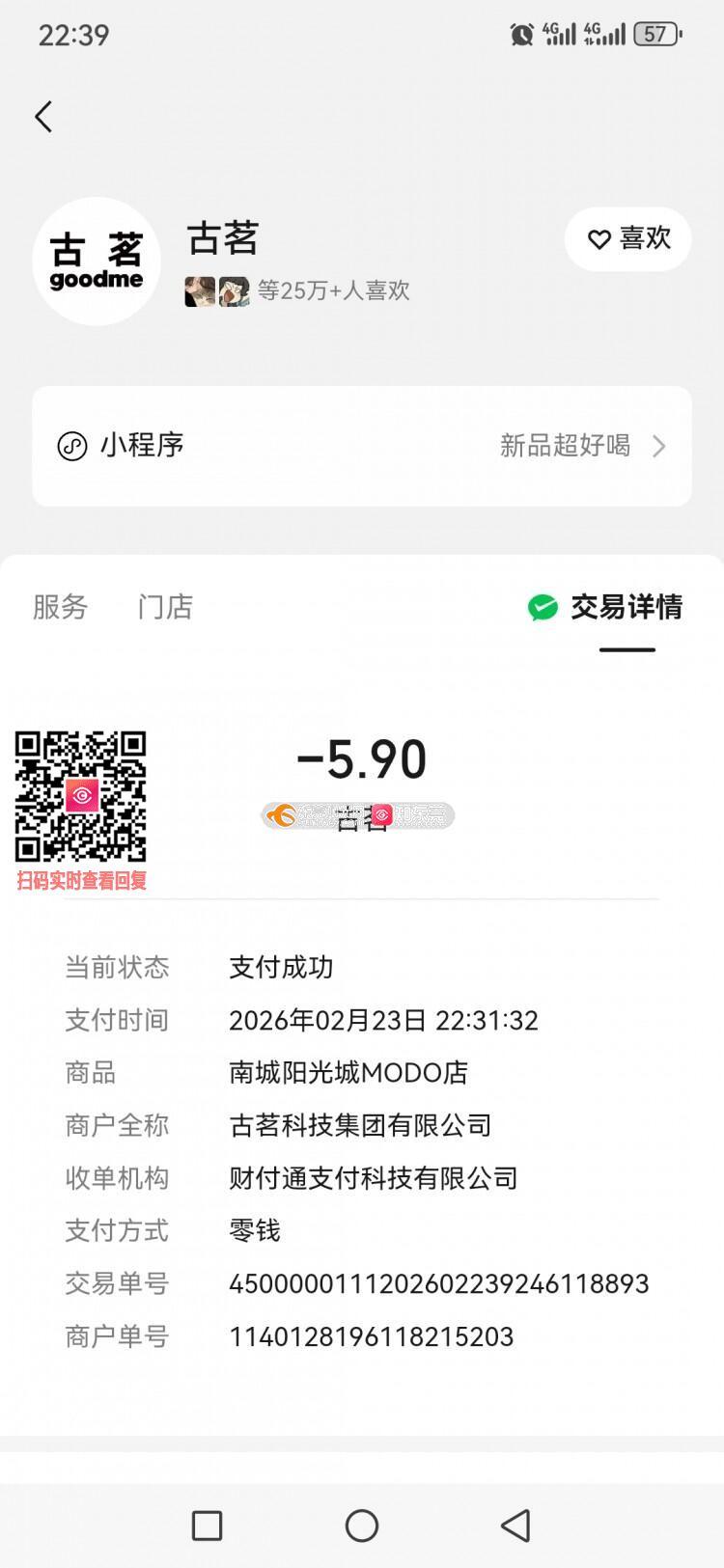Switch to the 服务 tab
Viewport: 724px width, 1568px height.
60,607
